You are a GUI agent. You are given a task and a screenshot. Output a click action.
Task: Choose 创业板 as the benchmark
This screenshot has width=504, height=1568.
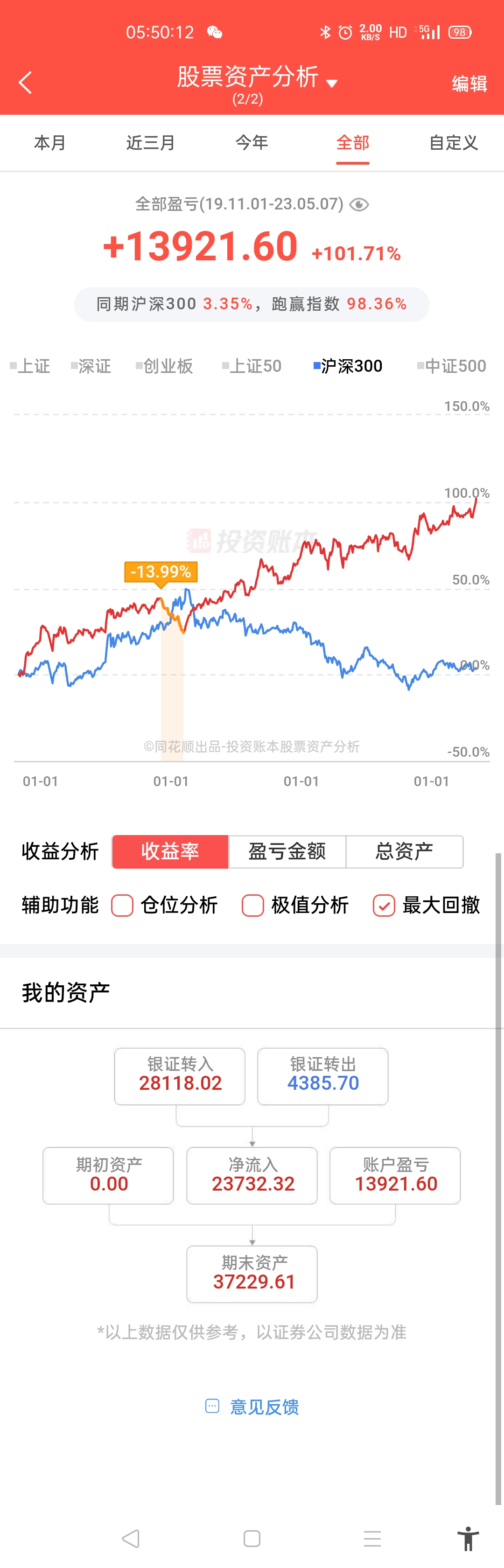164,366
